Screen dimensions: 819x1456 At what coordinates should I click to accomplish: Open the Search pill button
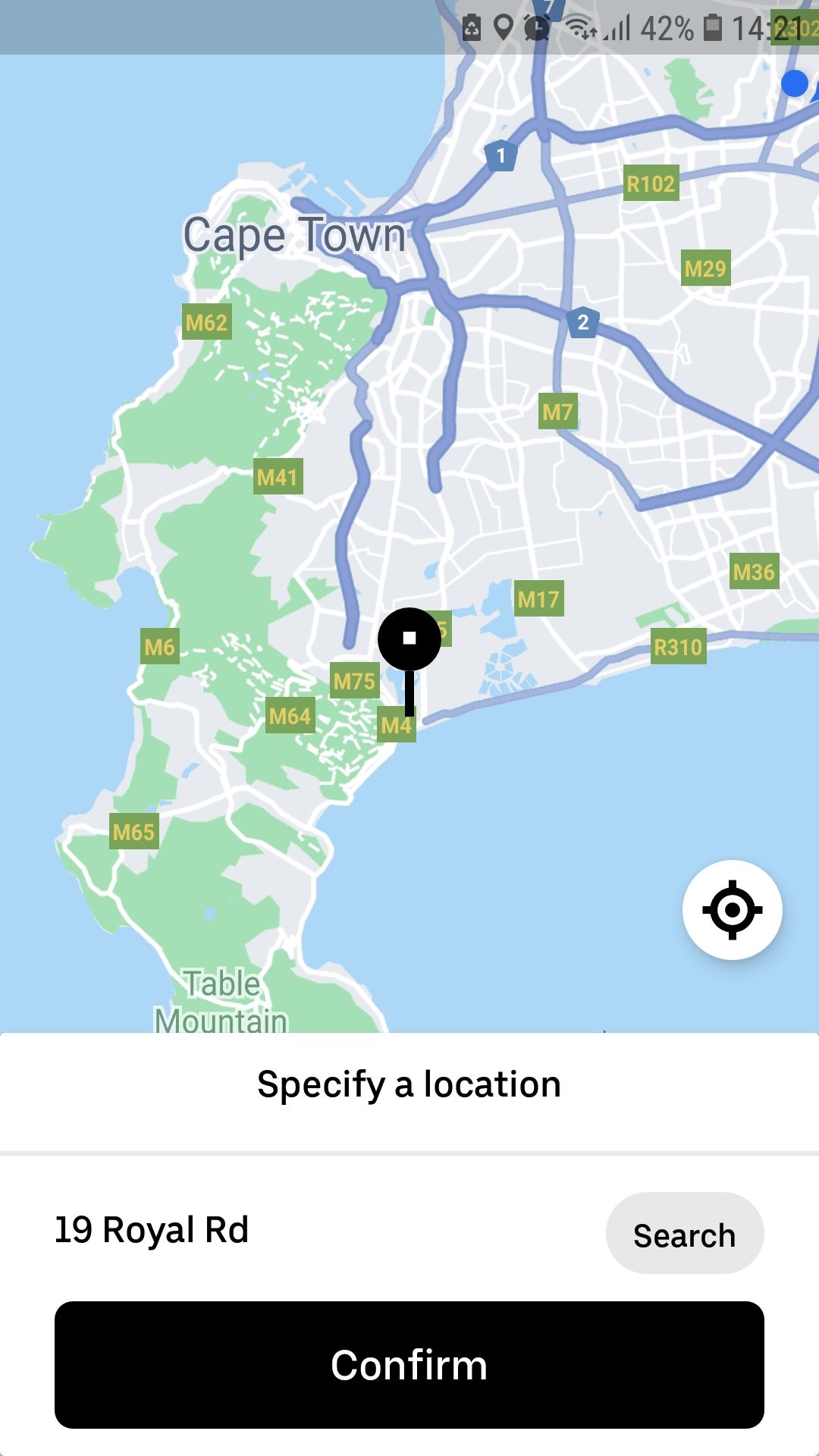683,1235
